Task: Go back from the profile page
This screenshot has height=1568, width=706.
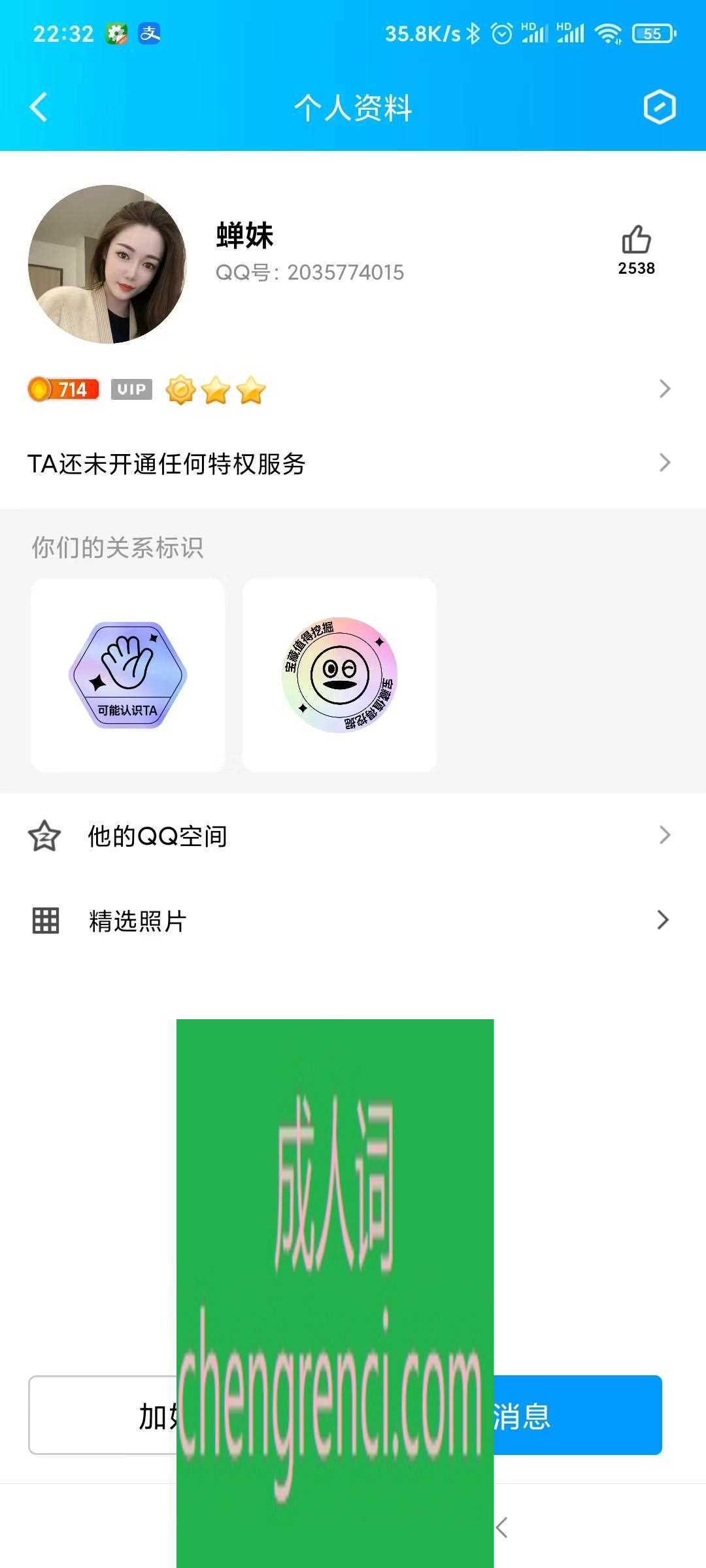Action: click(39, 107)
